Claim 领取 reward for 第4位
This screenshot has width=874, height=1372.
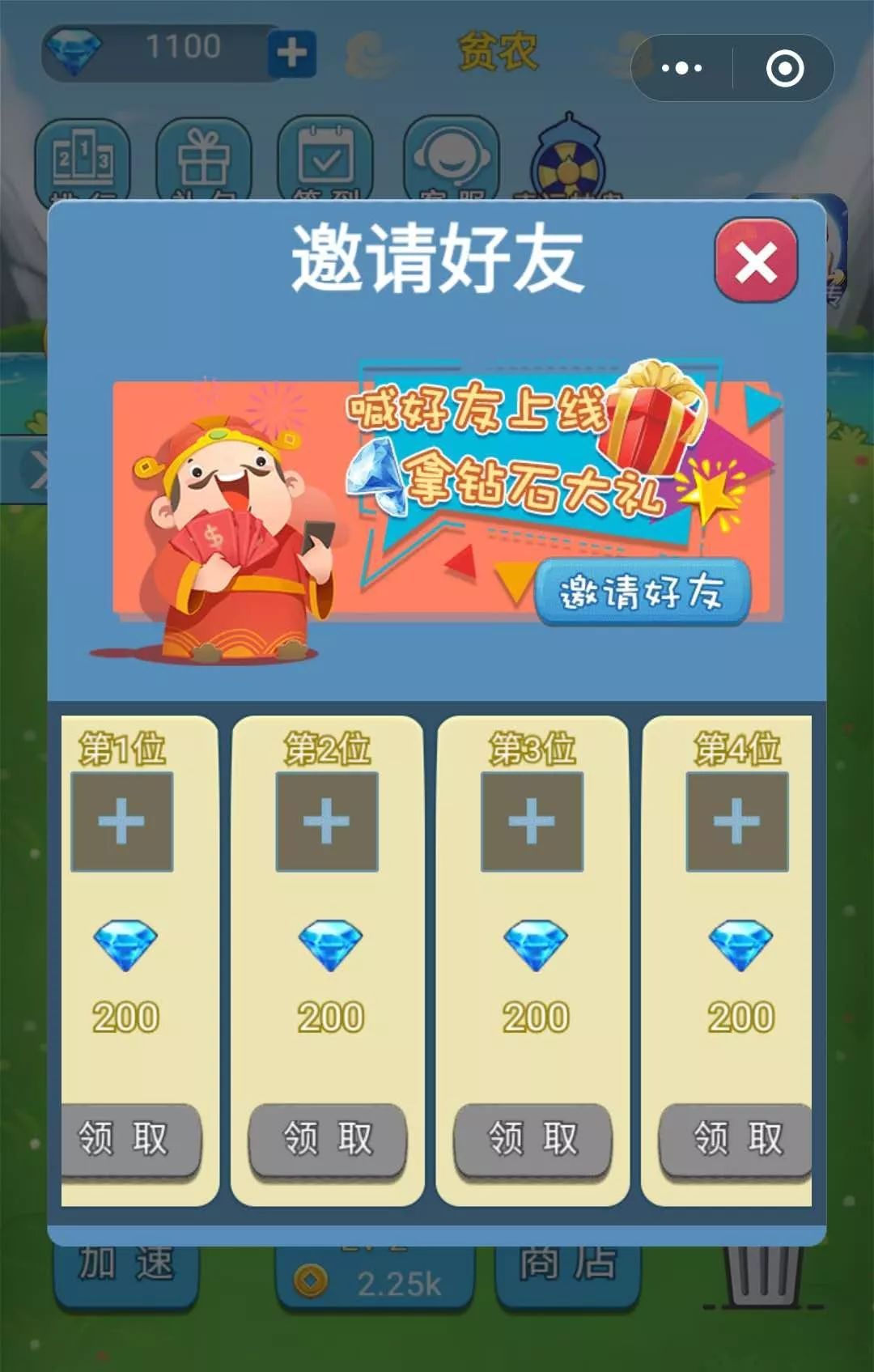click(736, 1140)
